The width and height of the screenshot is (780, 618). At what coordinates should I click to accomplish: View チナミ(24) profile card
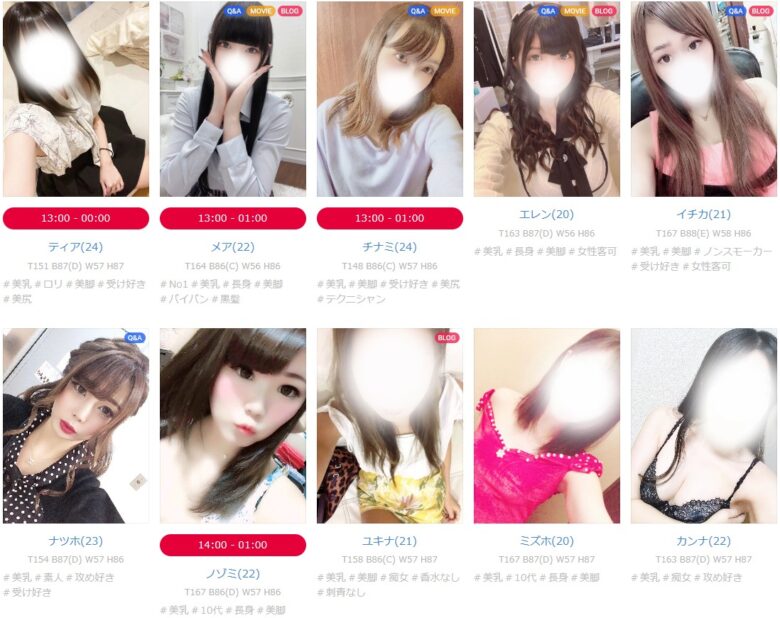pyautogui.click(x=390, y=100)
